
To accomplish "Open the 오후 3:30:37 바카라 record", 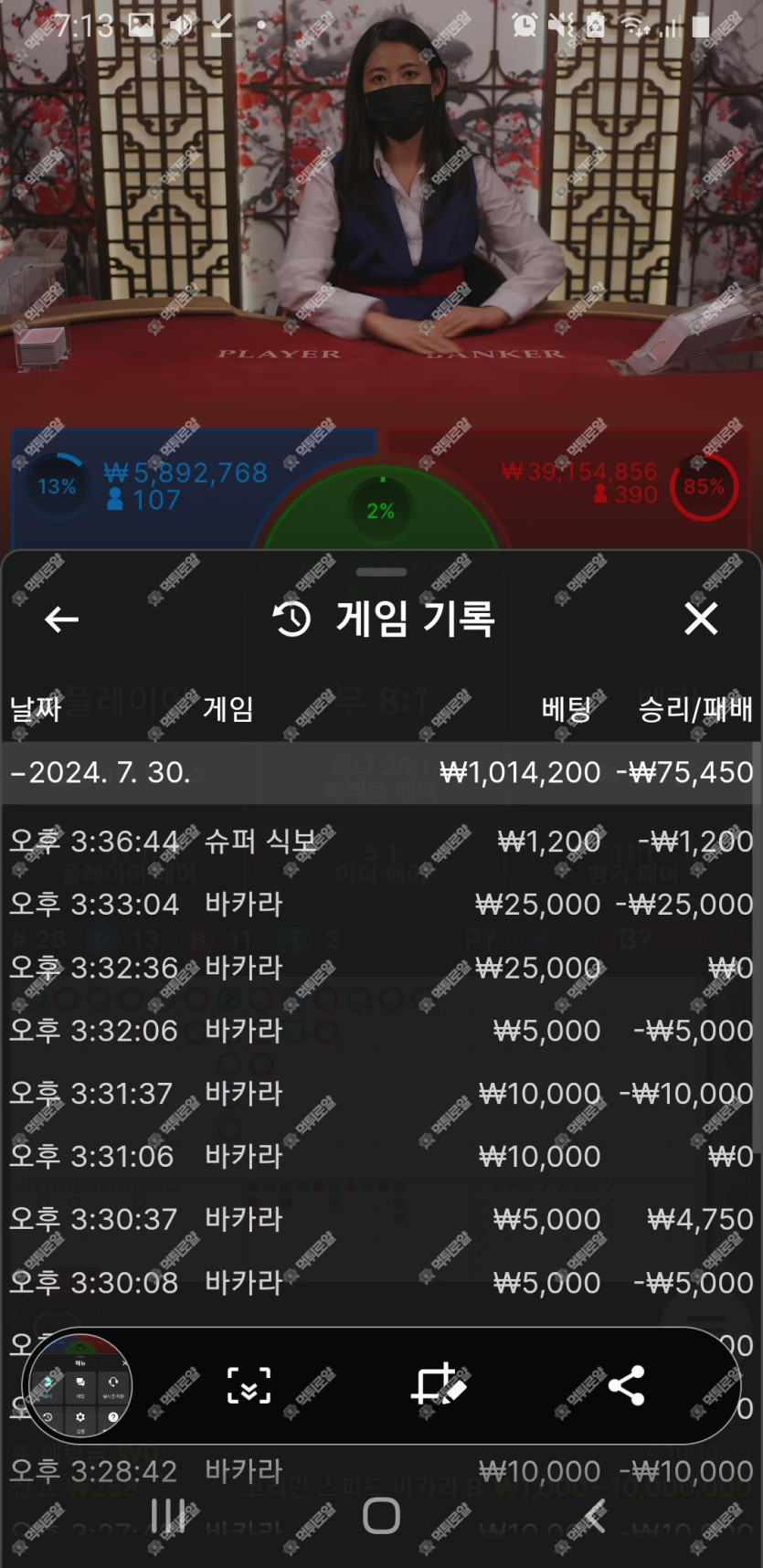I will tap(380, 1219).
